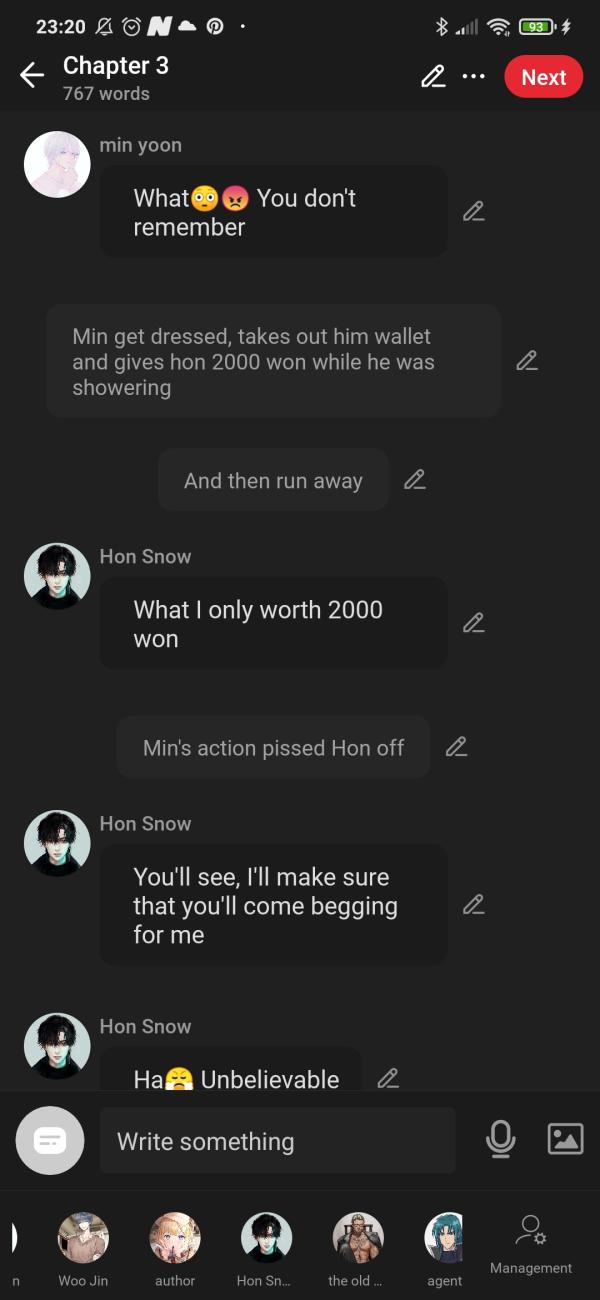The height and width of the screenshot is (1300, 600).
Task: Edit "What I only worth 2000 won" message
Action: tap(474, 623)
